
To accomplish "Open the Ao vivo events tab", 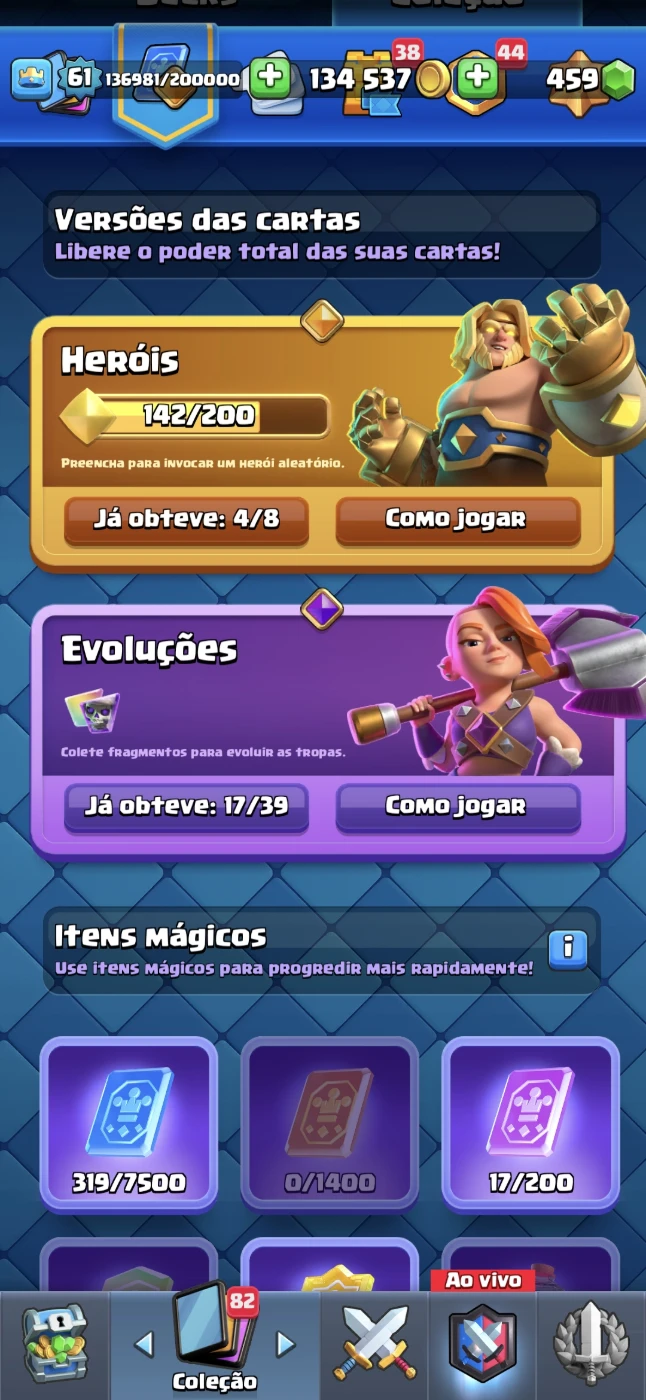I will (x=482, y=1343).
